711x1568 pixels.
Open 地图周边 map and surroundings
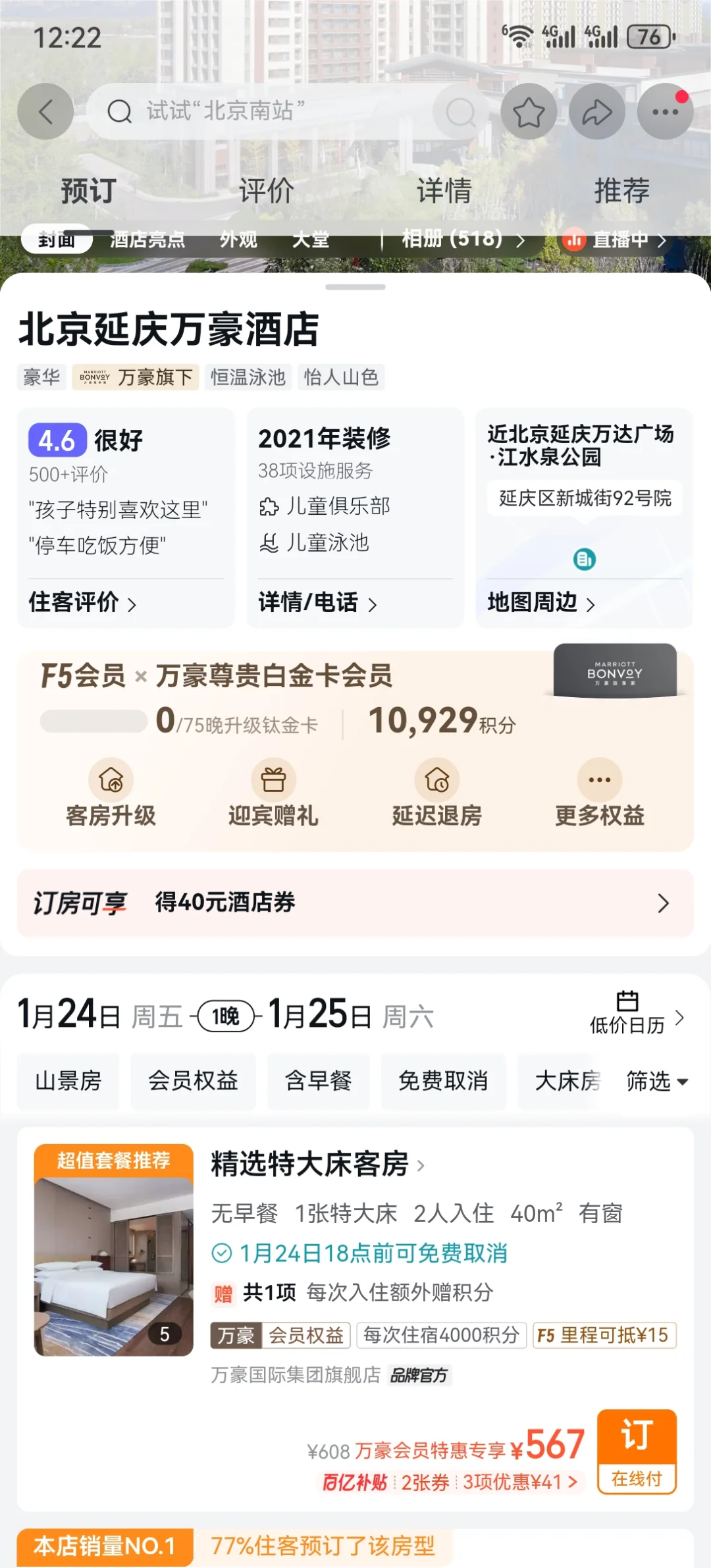click(540, 602)
